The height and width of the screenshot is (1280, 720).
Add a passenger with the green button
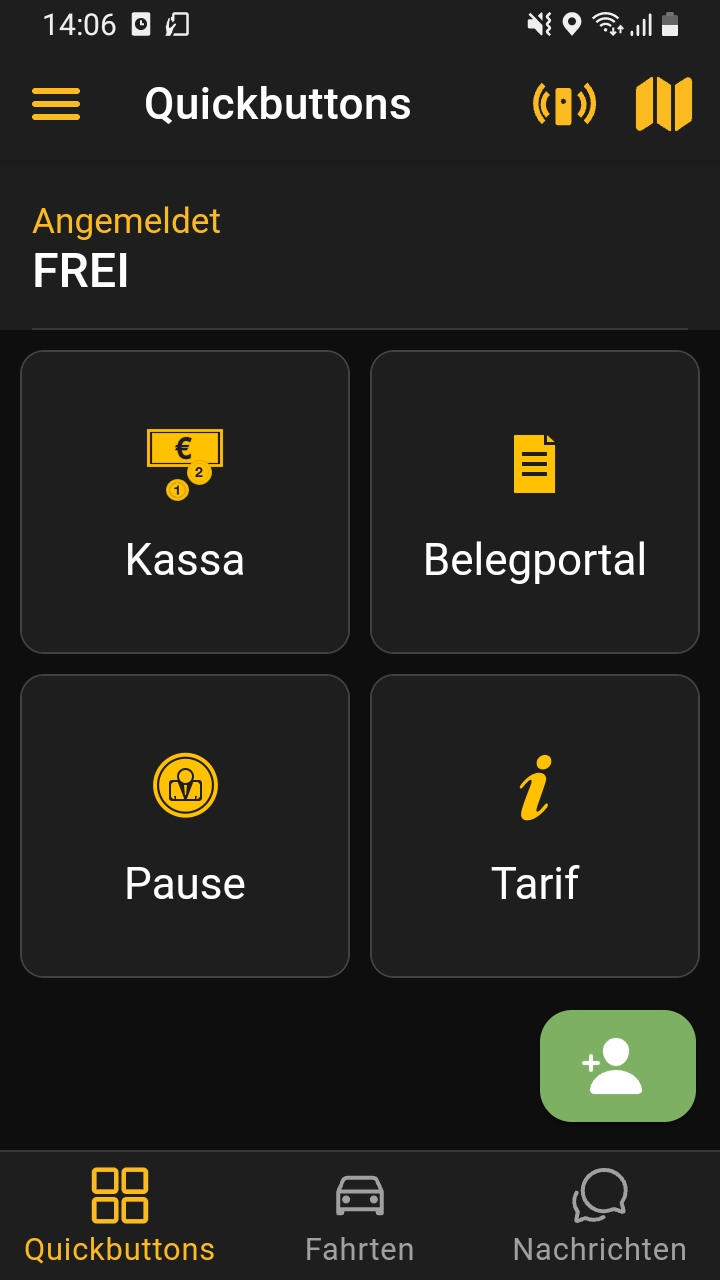pos(618,1066)
